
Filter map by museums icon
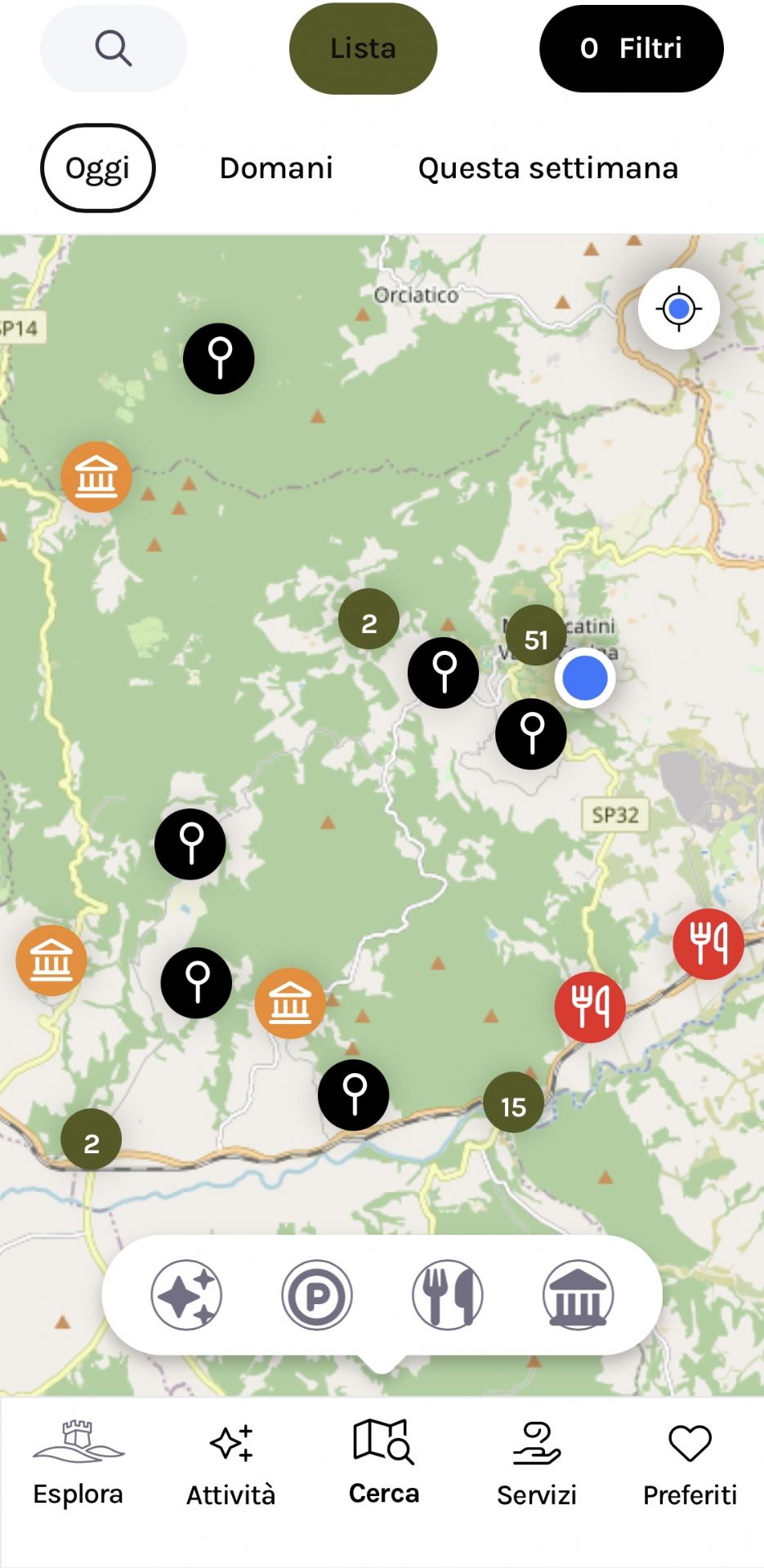[x=578, y=1295]
